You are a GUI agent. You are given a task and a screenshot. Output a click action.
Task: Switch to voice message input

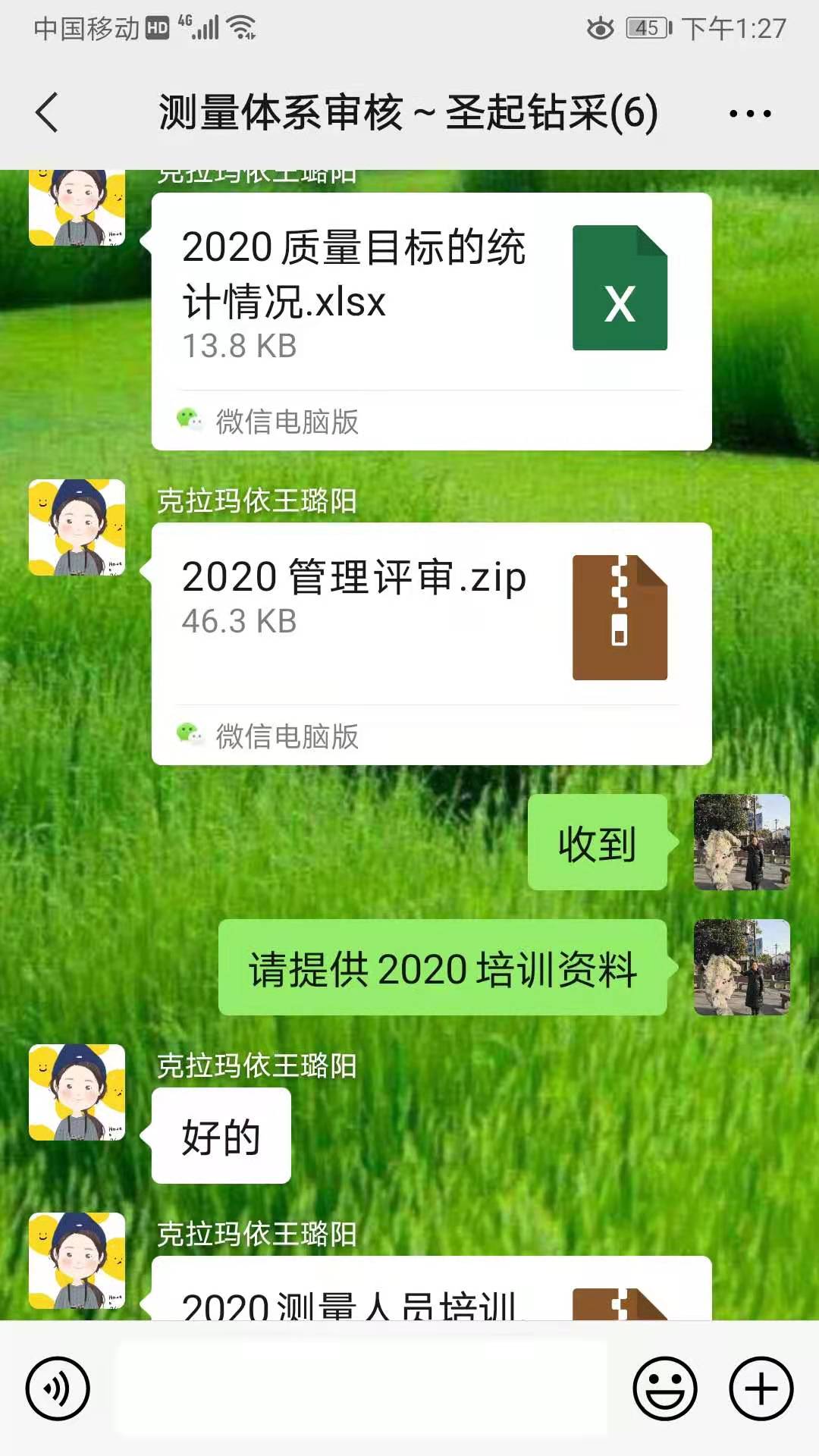coord(58,1389)
